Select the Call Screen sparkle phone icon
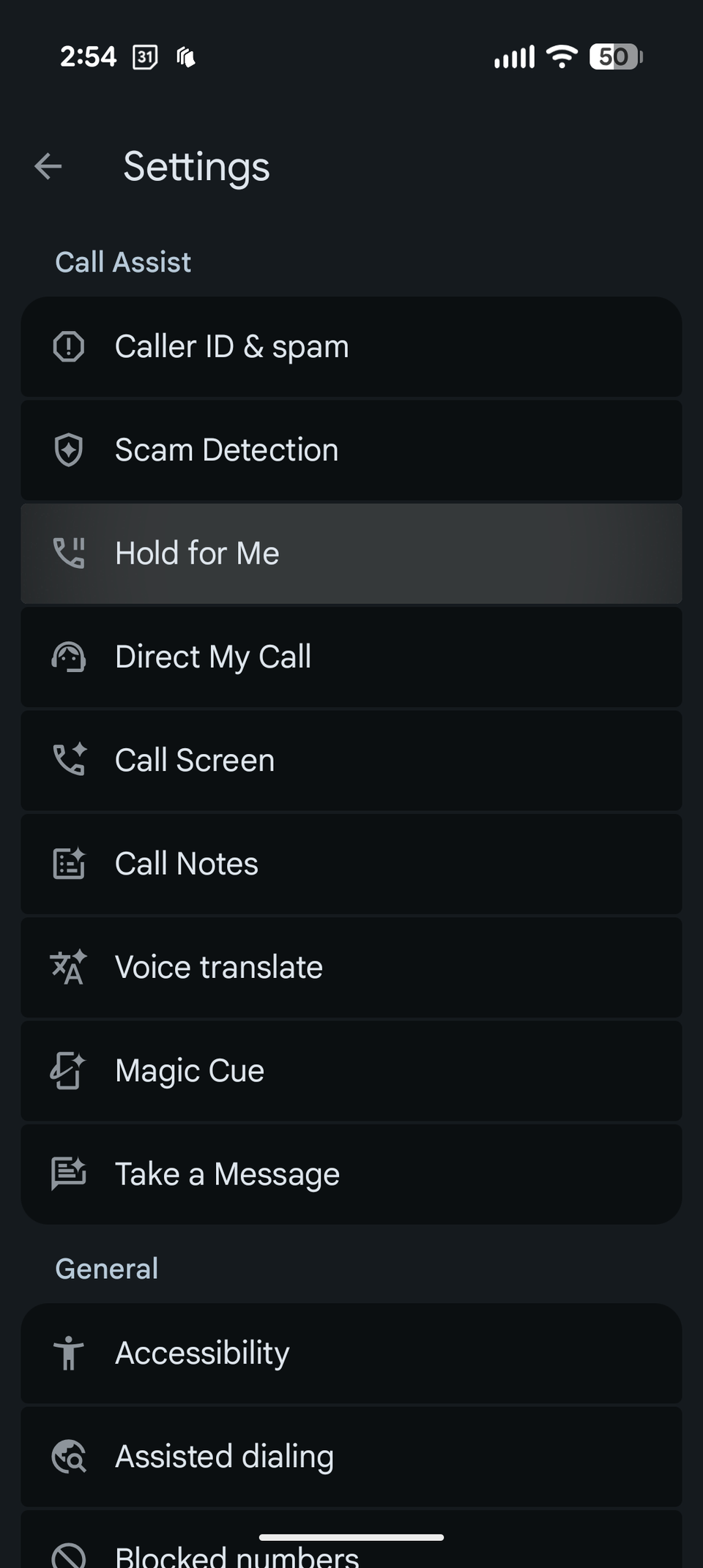Screen dimensions: 703x1568 coord(68,761)
